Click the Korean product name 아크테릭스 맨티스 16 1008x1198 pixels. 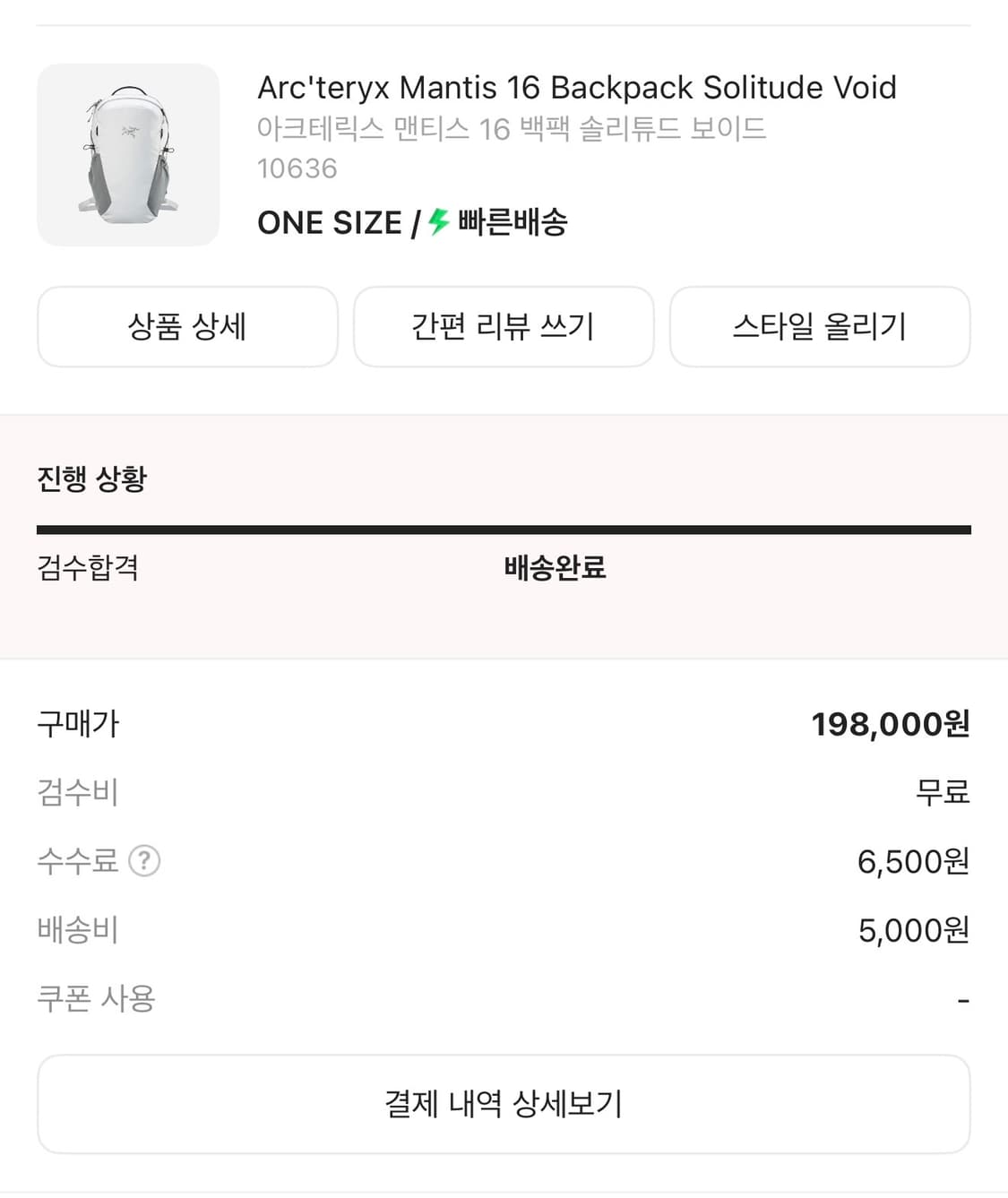tap(513, 129)
